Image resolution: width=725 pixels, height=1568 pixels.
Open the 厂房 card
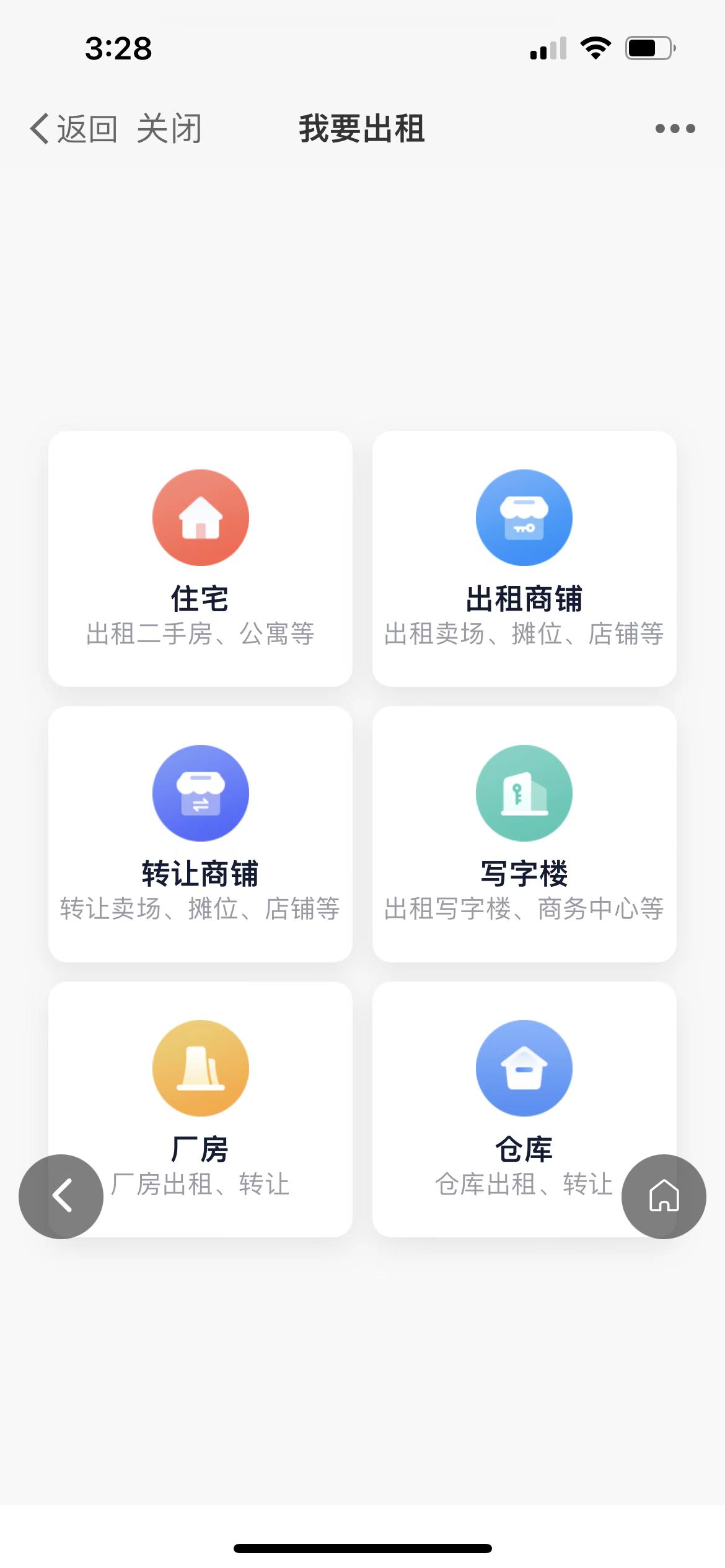200,1109
